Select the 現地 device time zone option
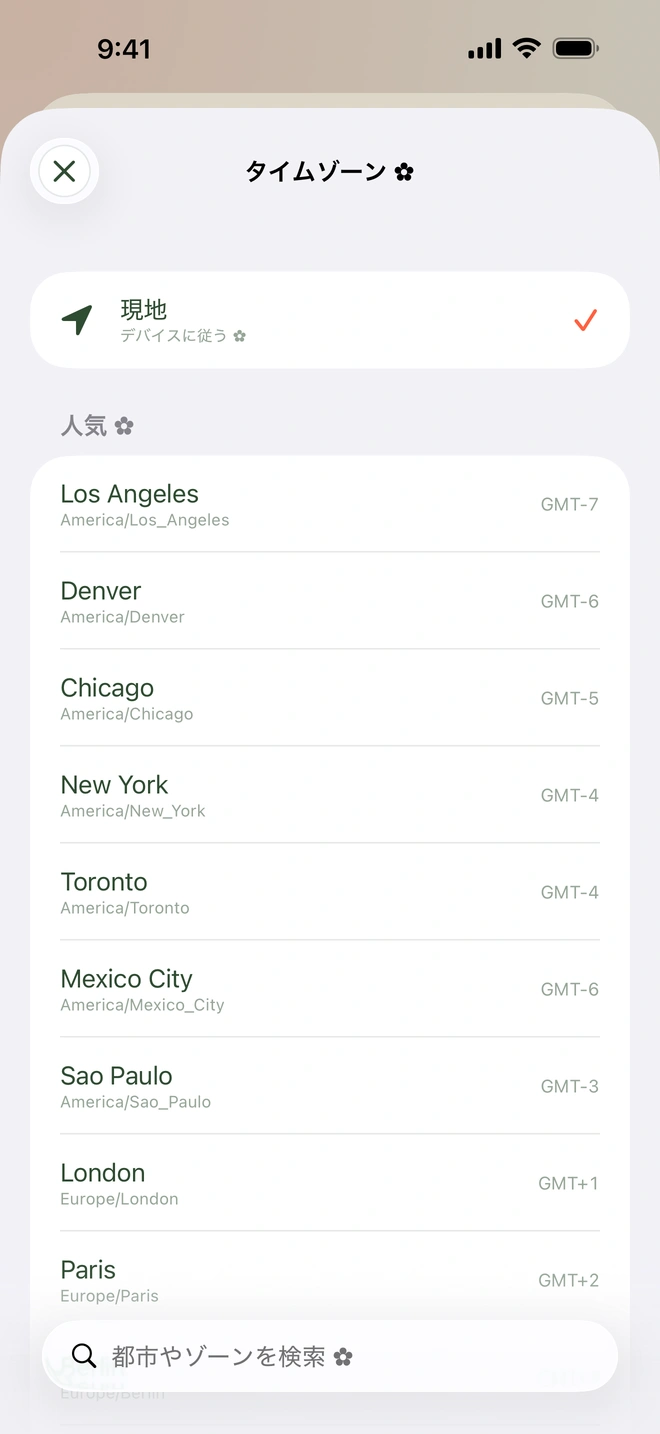The height and width of the screenshot is (1434, 660). click(330, 320)
